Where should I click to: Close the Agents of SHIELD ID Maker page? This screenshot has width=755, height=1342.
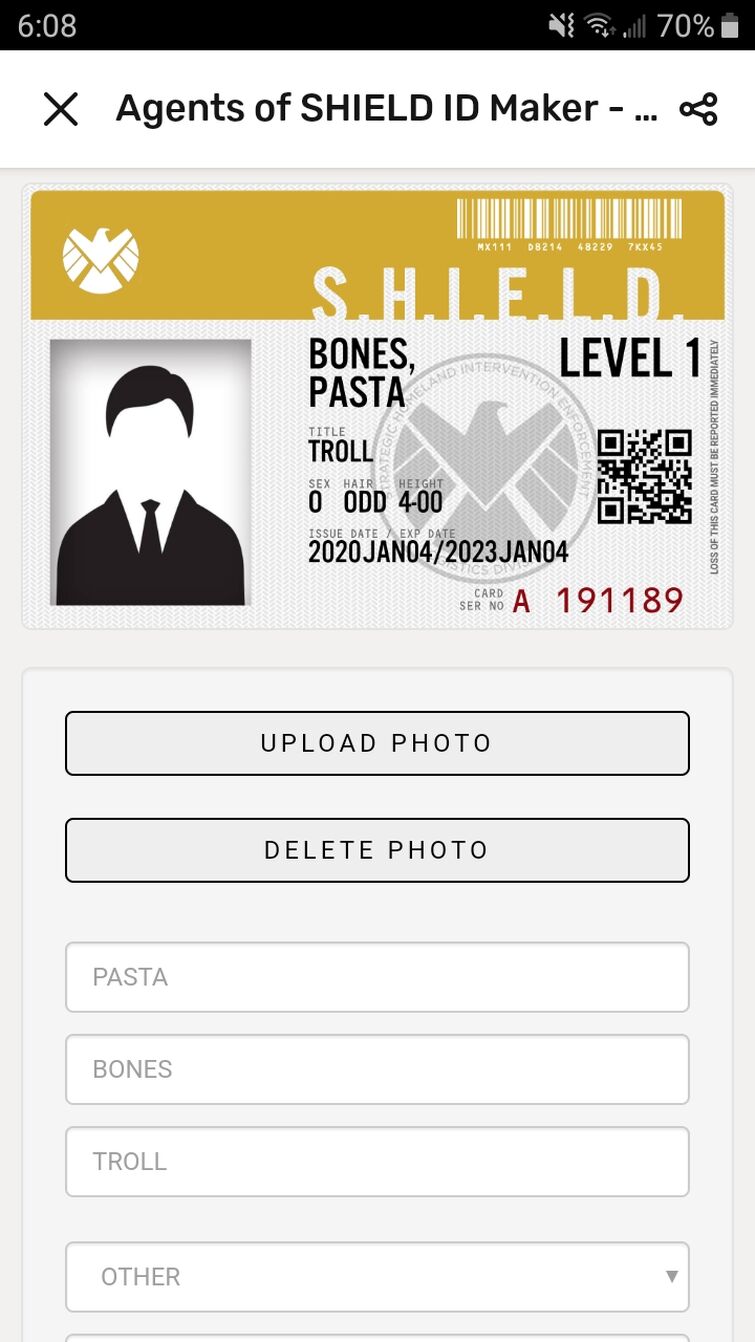61,109
